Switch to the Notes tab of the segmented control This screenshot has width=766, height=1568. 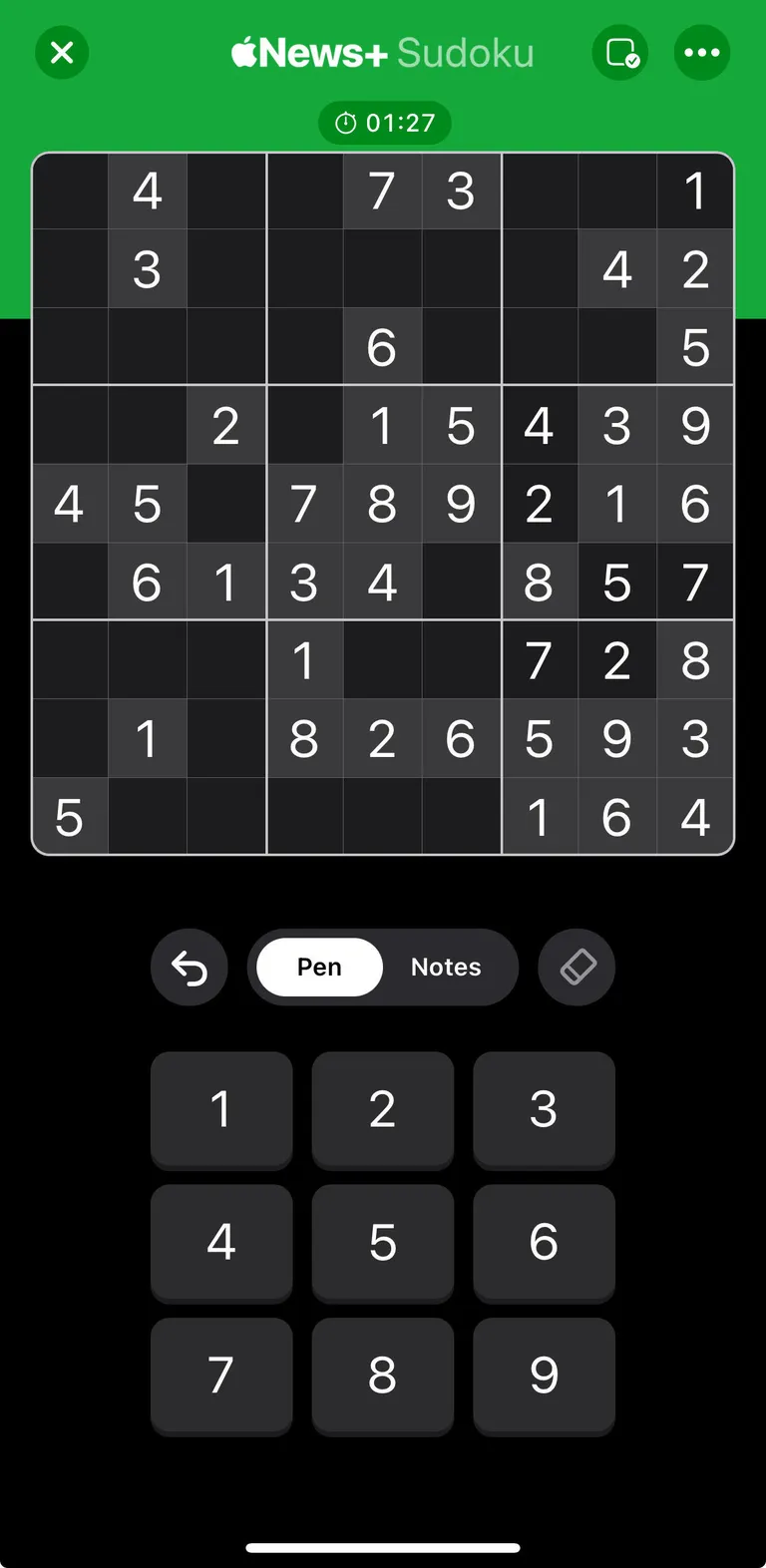click(x=446, y=967)
